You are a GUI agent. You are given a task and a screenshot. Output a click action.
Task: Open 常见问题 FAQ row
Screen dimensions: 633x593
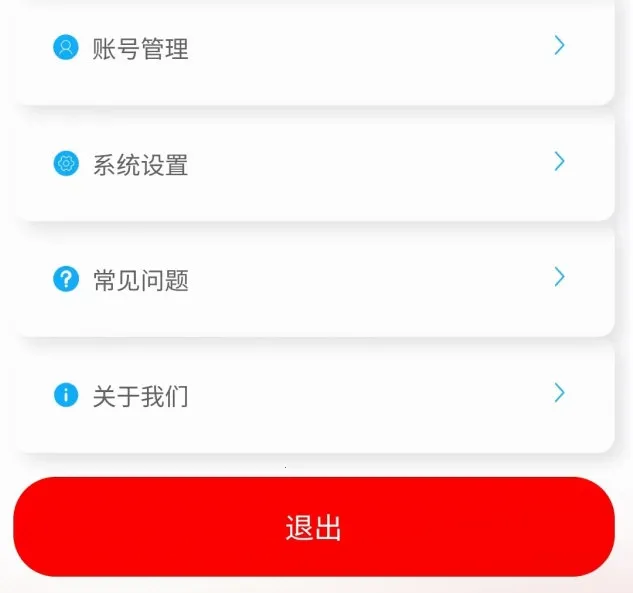tap(313, 280)
